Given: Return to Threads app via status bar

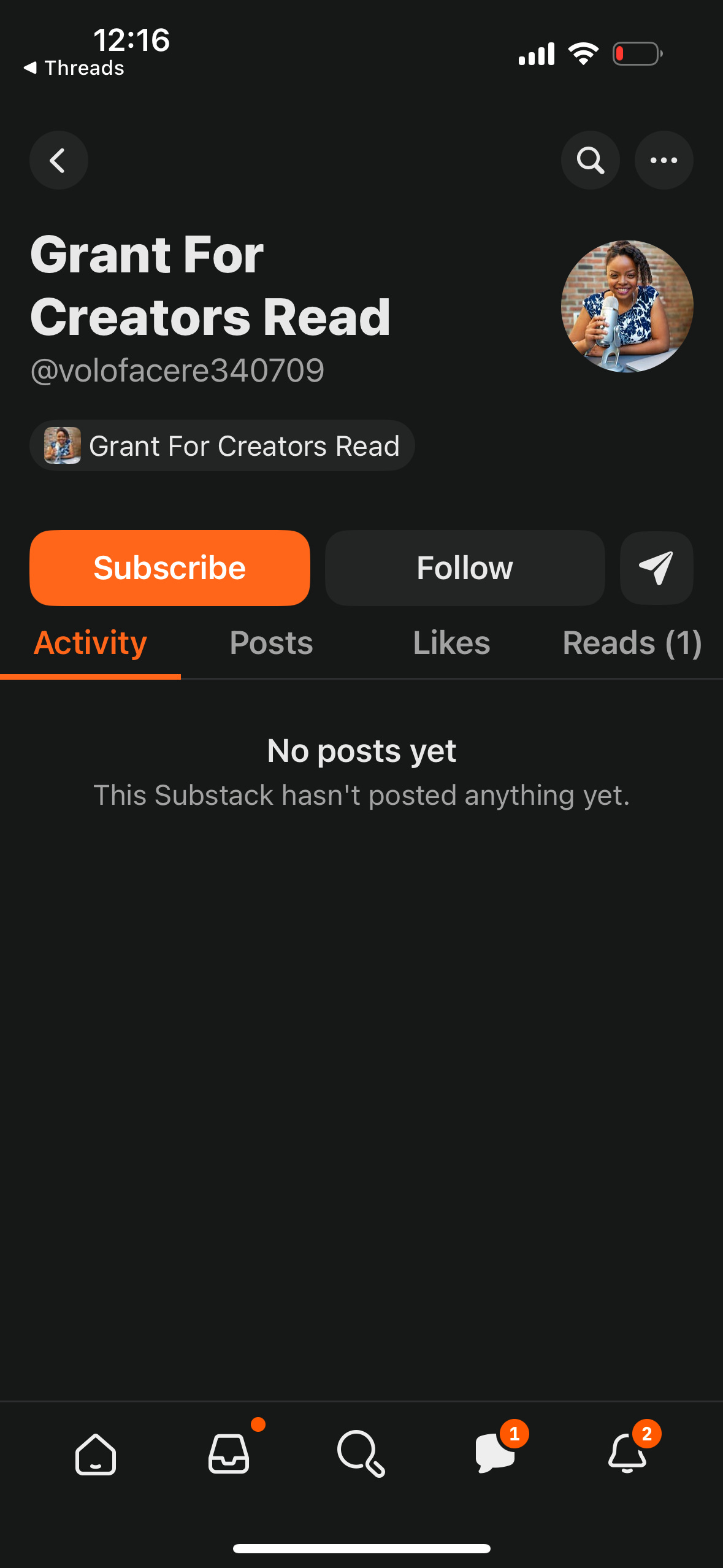Looking at the screenshot, I should 74,67.
